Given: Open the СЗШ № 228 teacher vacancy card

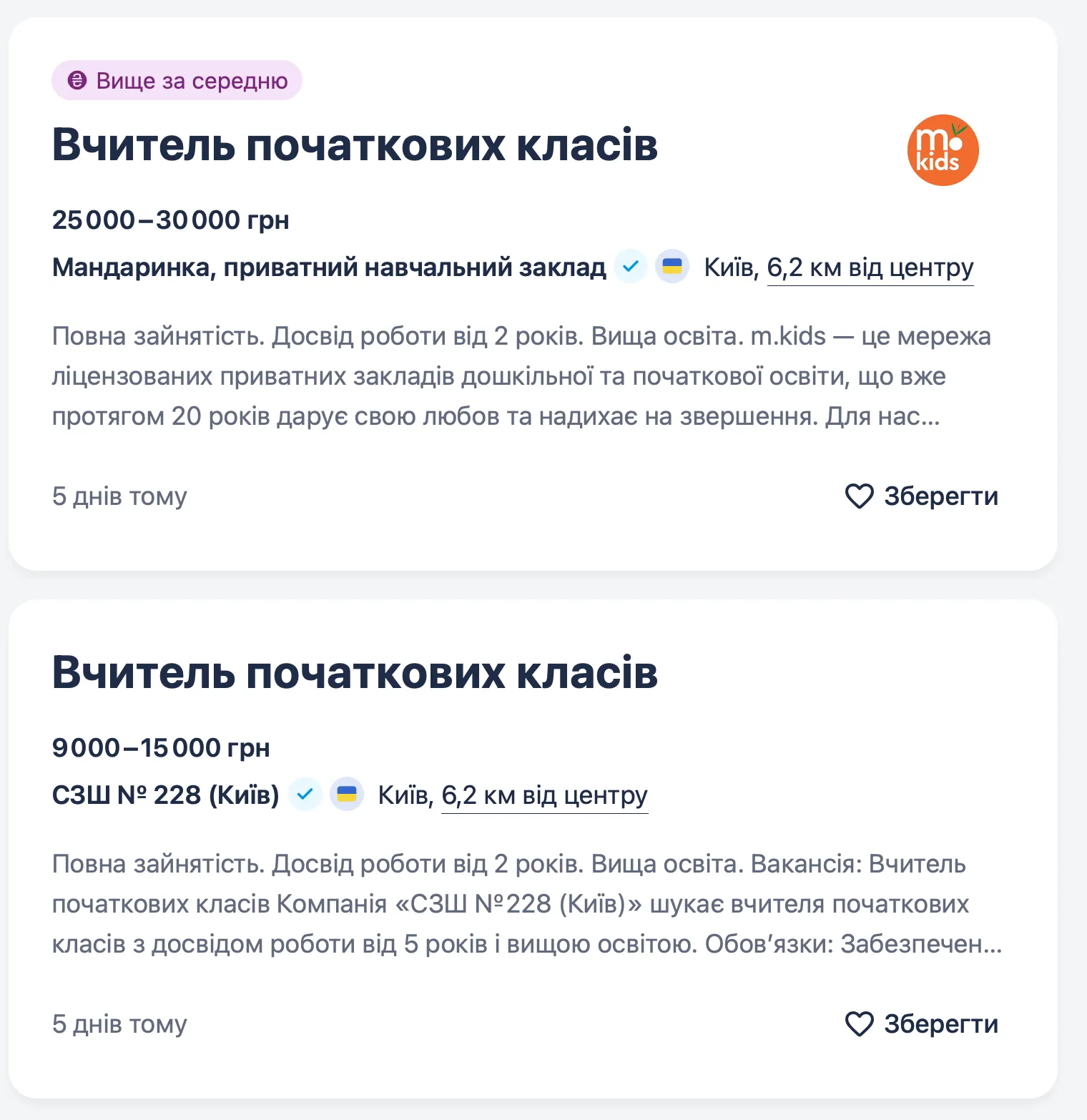Looking at the screenshot, I should click(355, 673).
